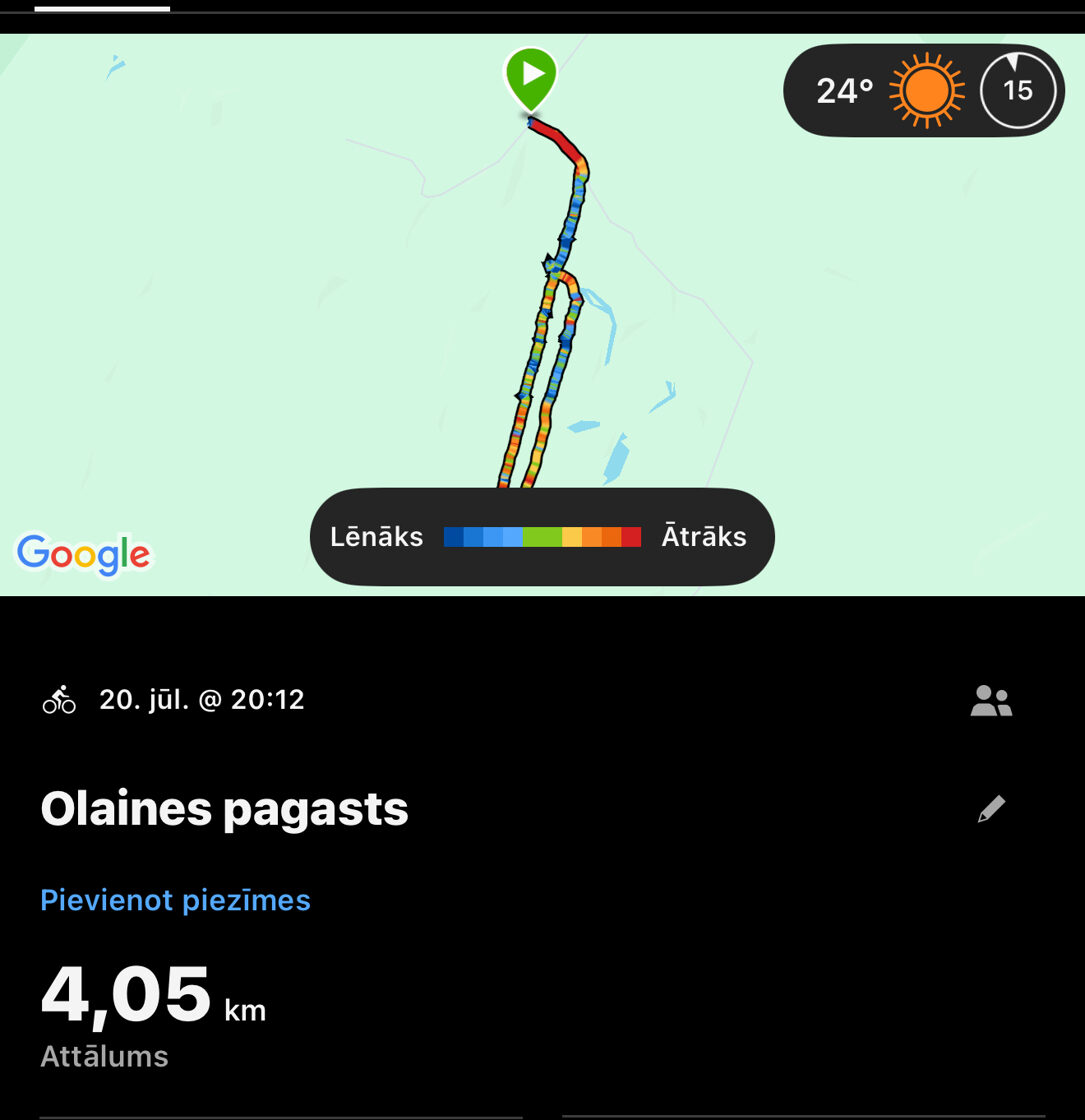
Task: Tap Pievienot piezīmes to add notes
Action: point(175,900)
